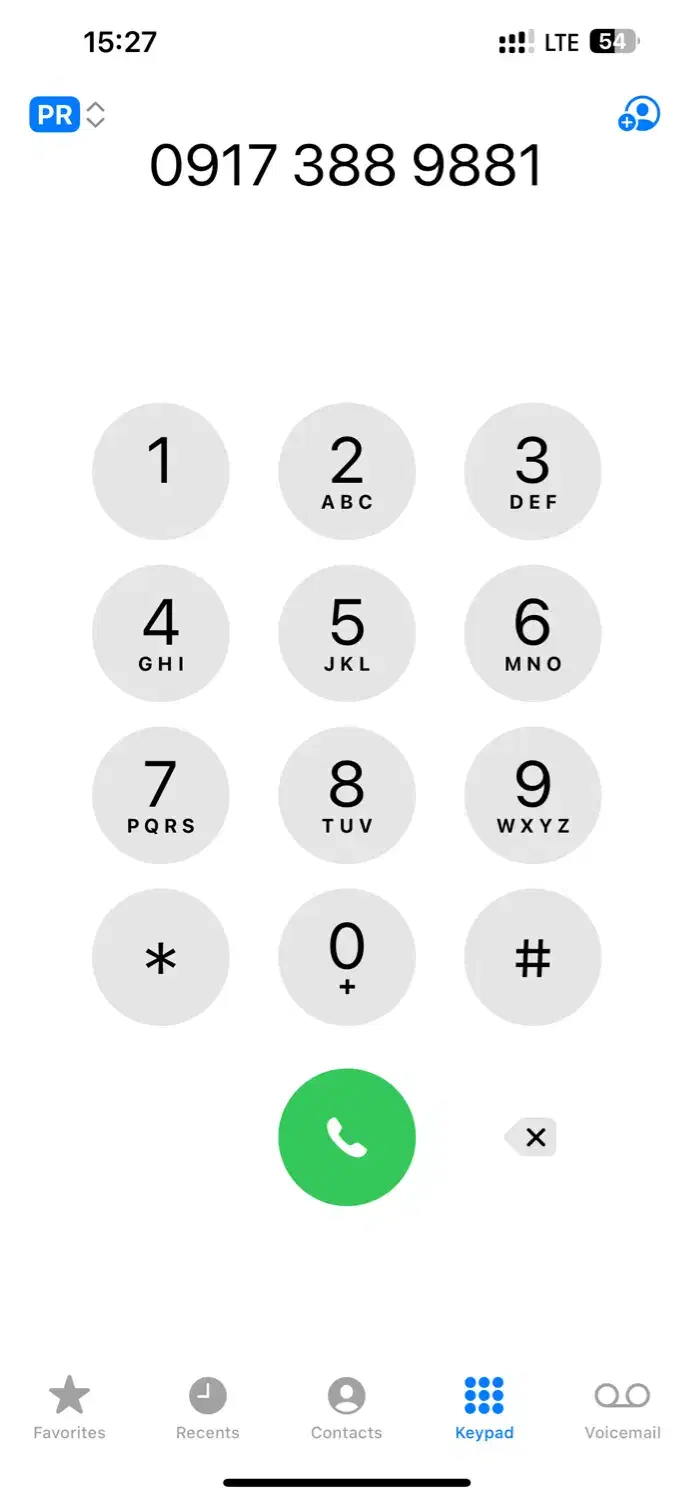Tap the 6 MNO key
694x1500 pixels.
pos(533,633)
